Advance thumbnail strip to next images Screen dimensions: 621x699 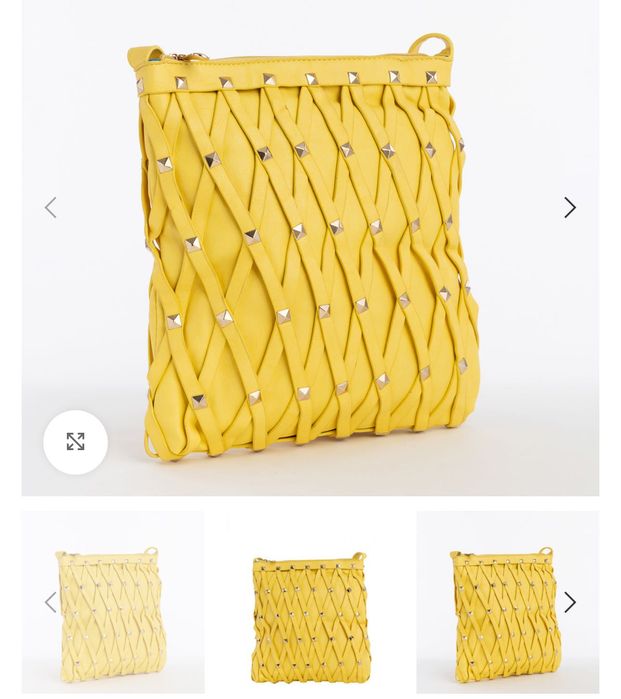570,602
